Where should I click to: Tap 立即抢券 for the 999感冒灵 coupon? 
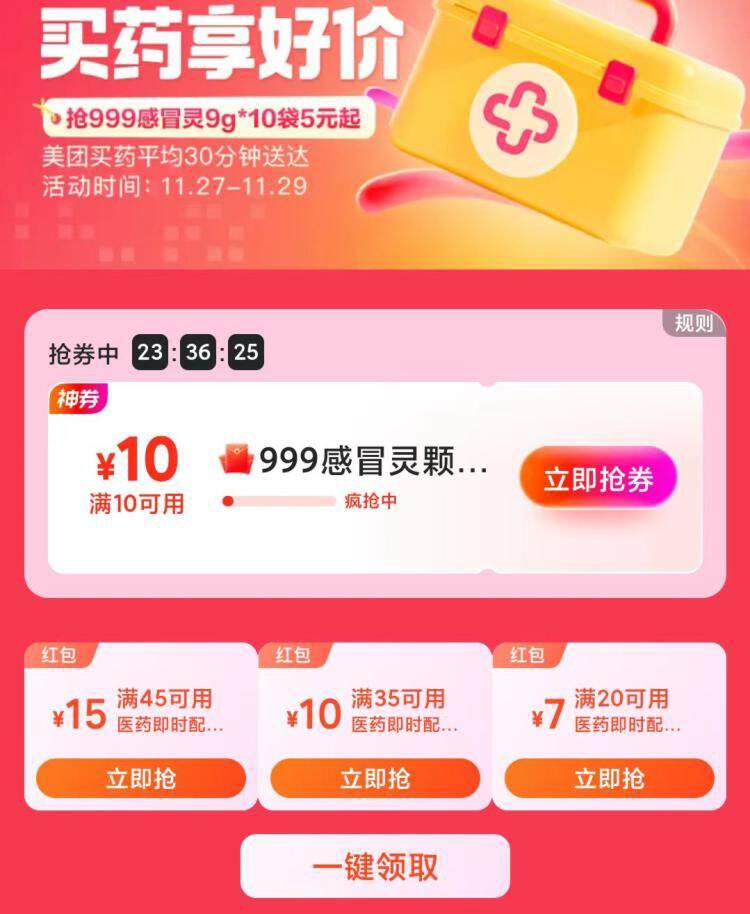598,478
